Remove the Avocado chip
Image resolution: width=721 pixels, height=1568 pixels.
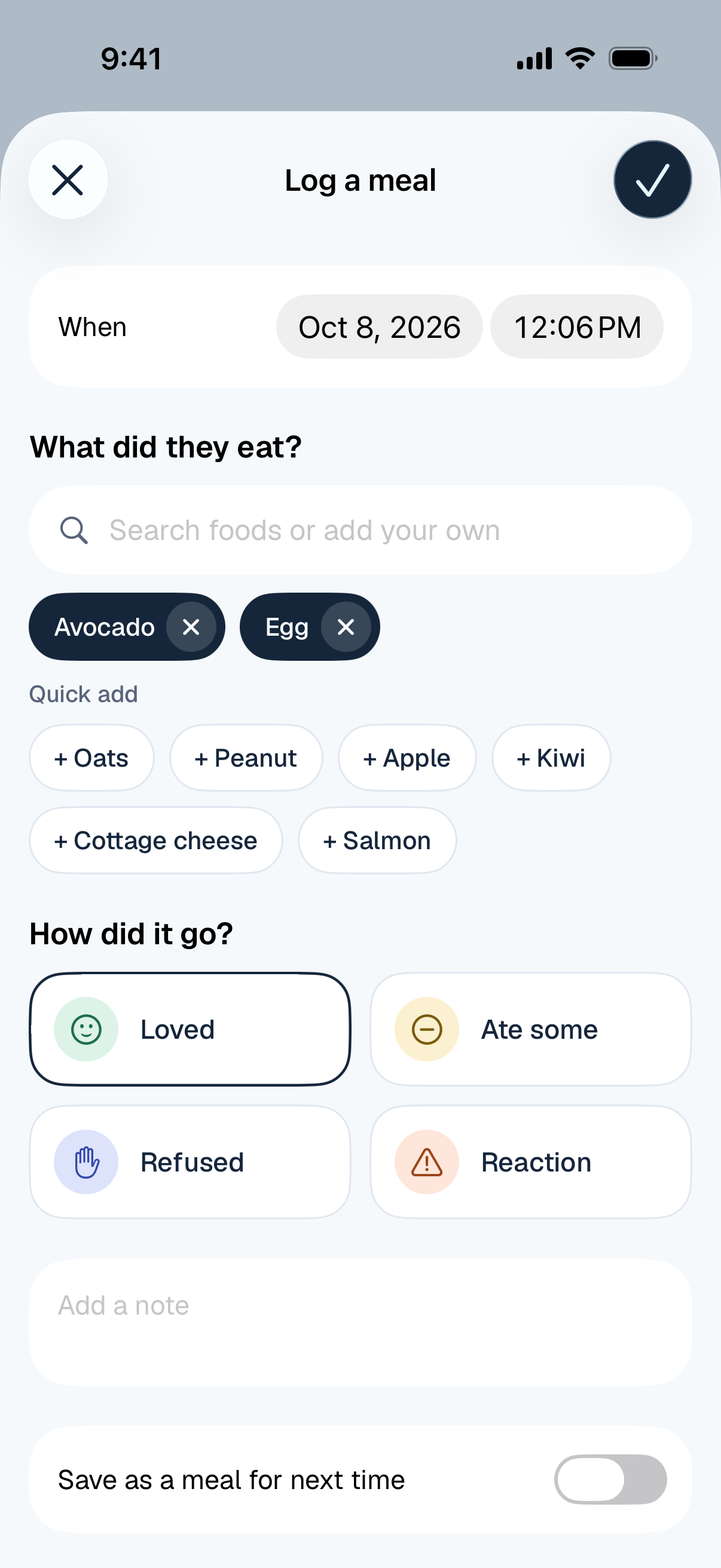[191, 627]
